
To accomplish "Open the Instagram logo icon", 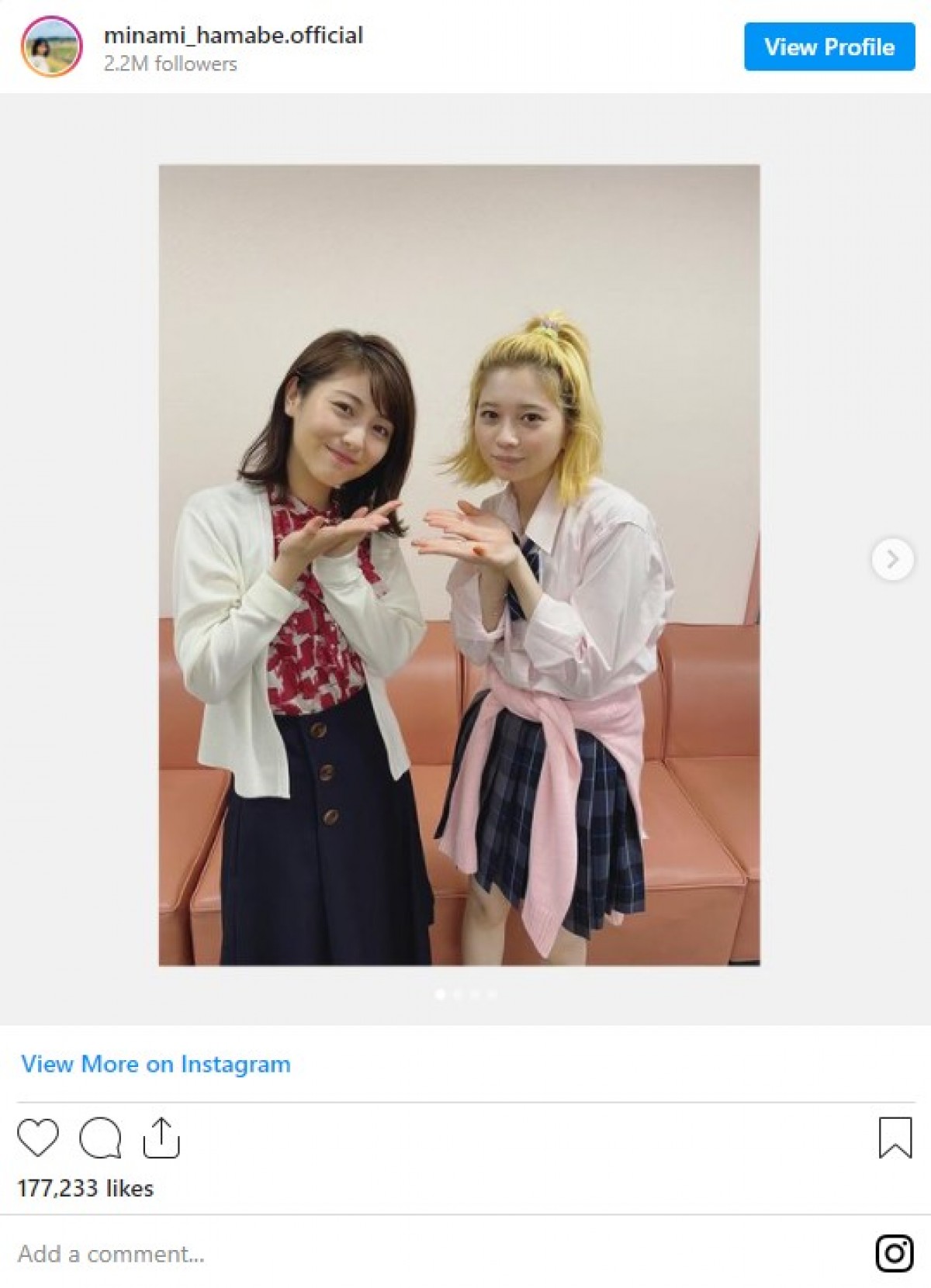I will click(894, 1252).
